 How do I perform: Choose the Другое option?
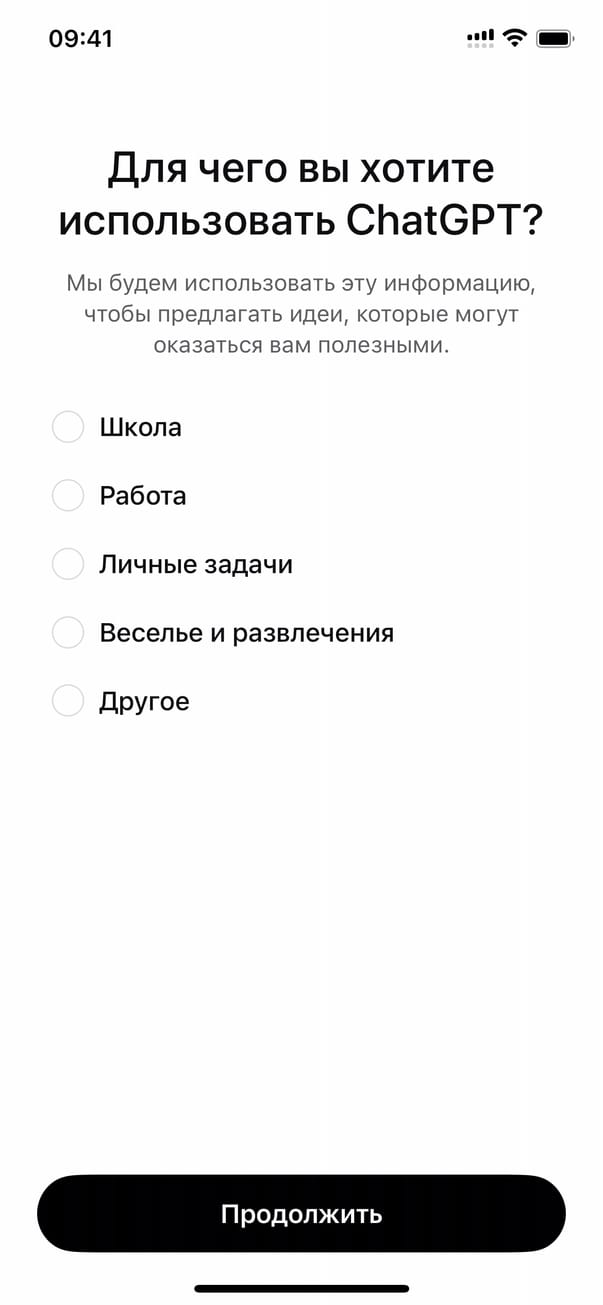68,701
